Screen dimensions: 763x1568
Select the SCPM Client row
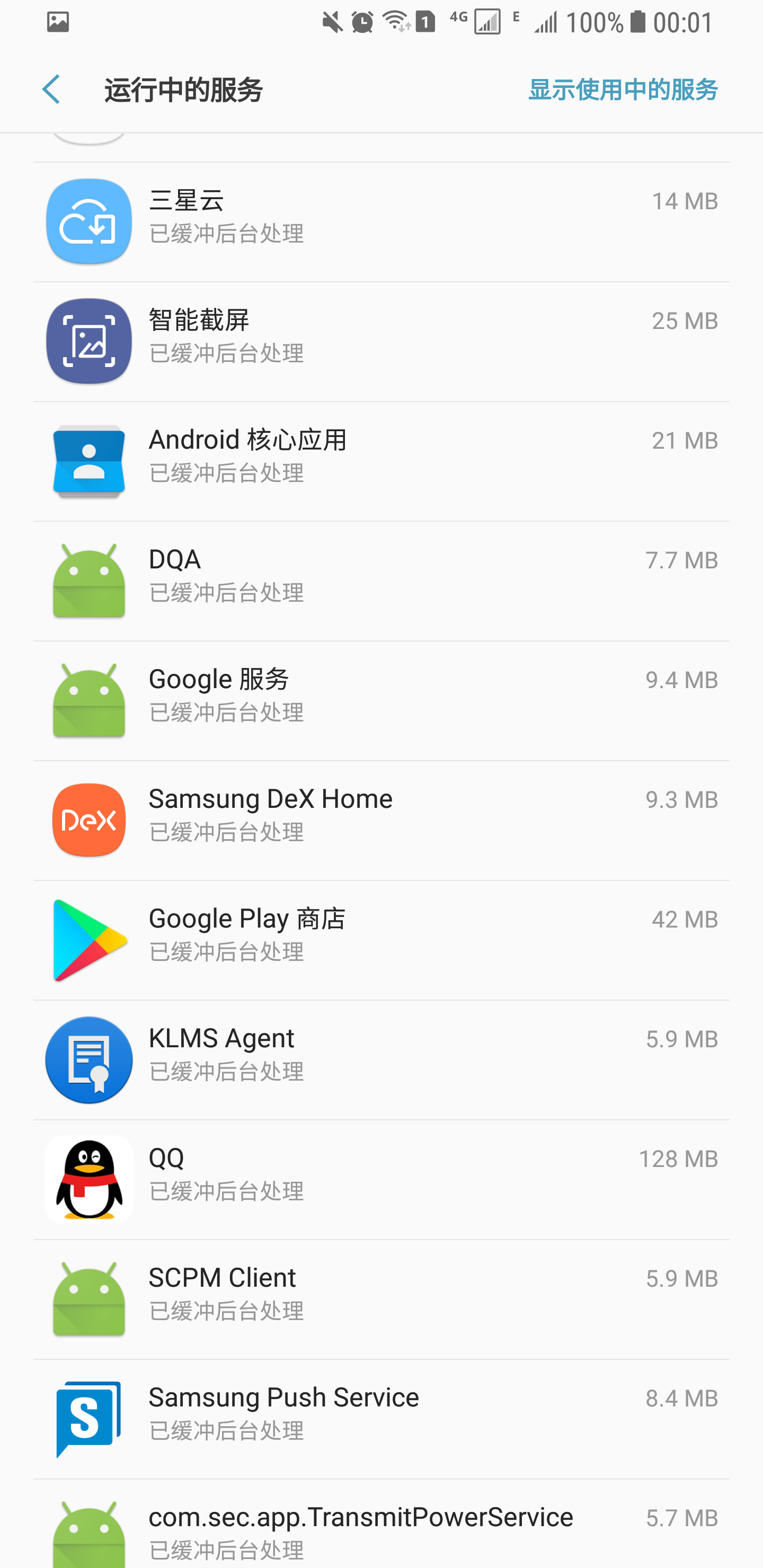pos(381,1299)
